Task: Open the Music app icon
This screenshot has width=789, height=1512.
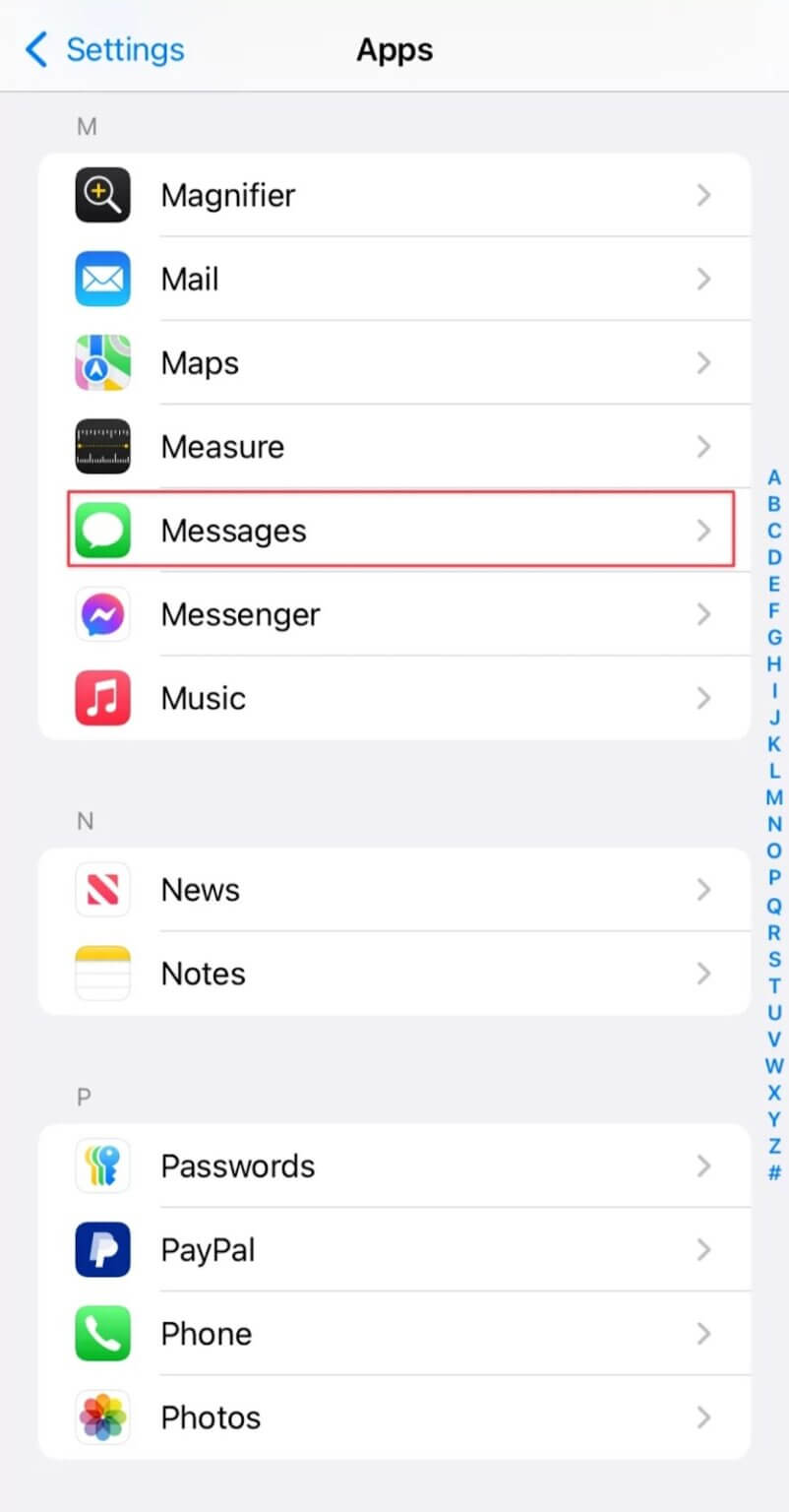Action: [x=102, y=698]
